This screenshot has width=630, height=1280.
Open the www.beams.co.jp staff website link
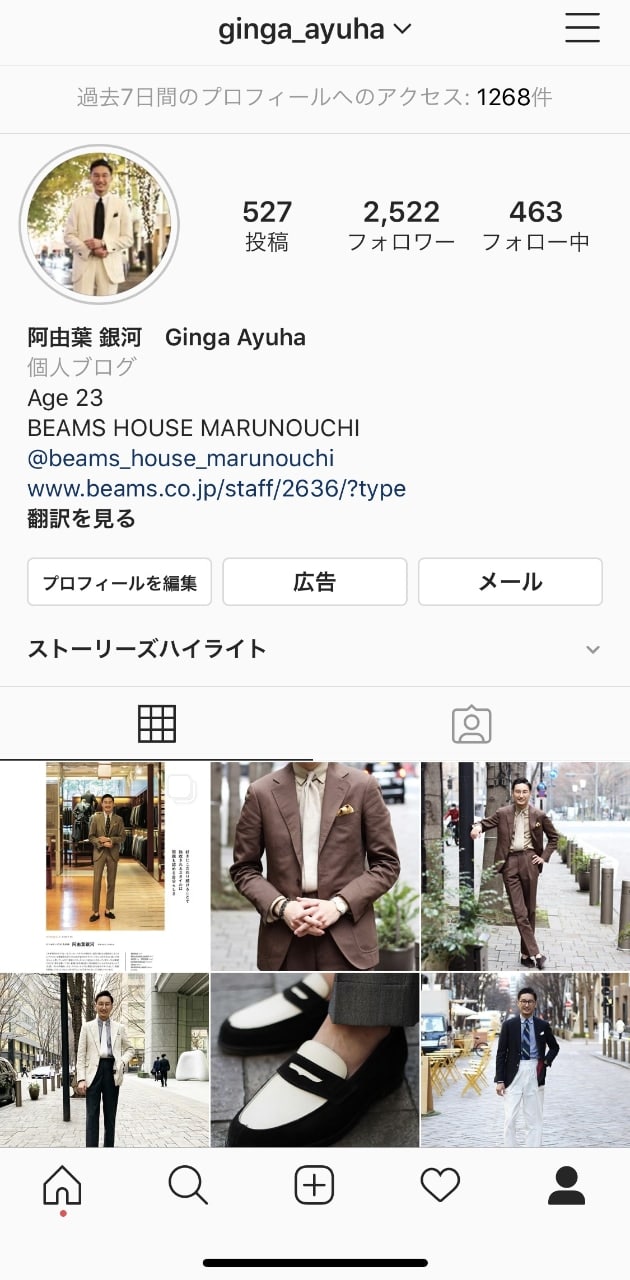[216, 489]
